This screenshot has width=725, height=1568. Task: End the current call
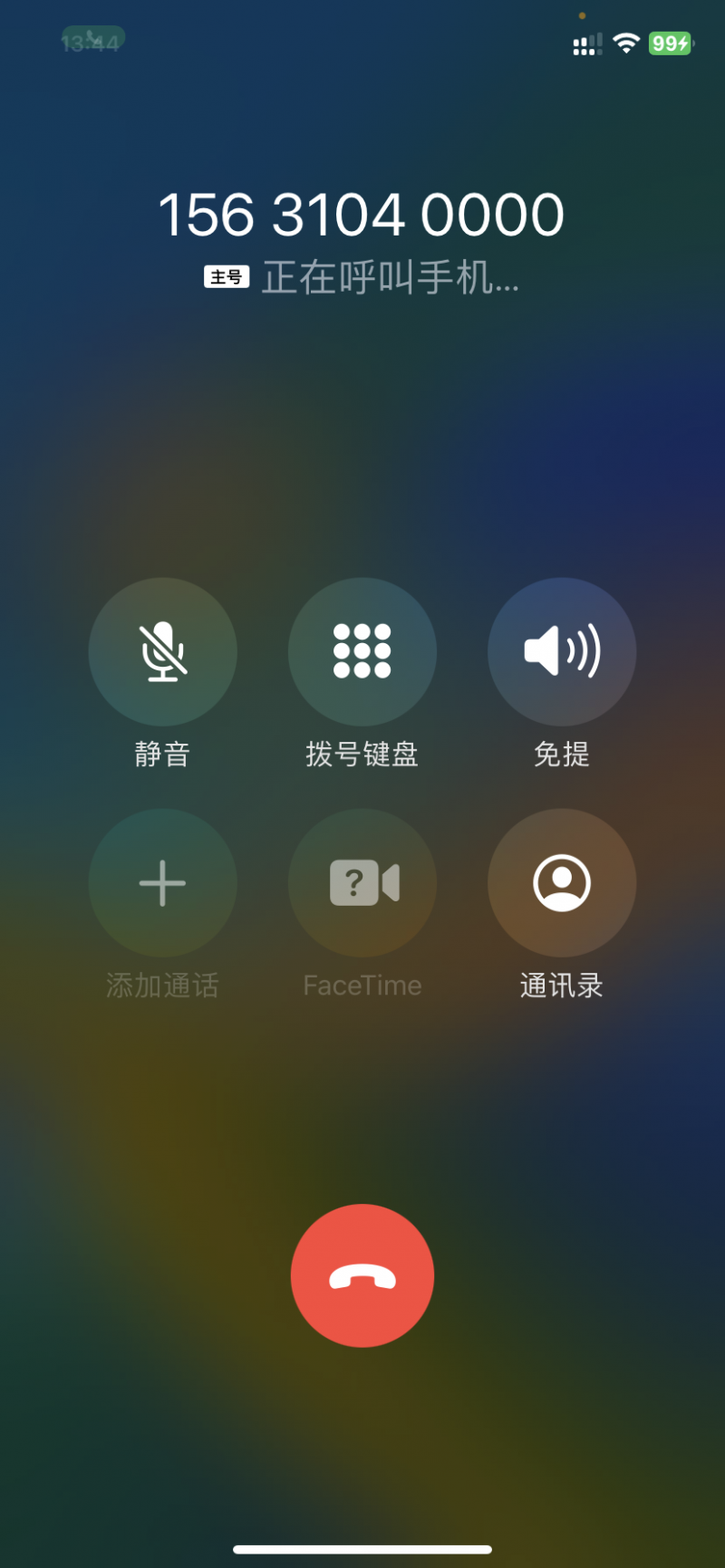[x=362, y=1275]
